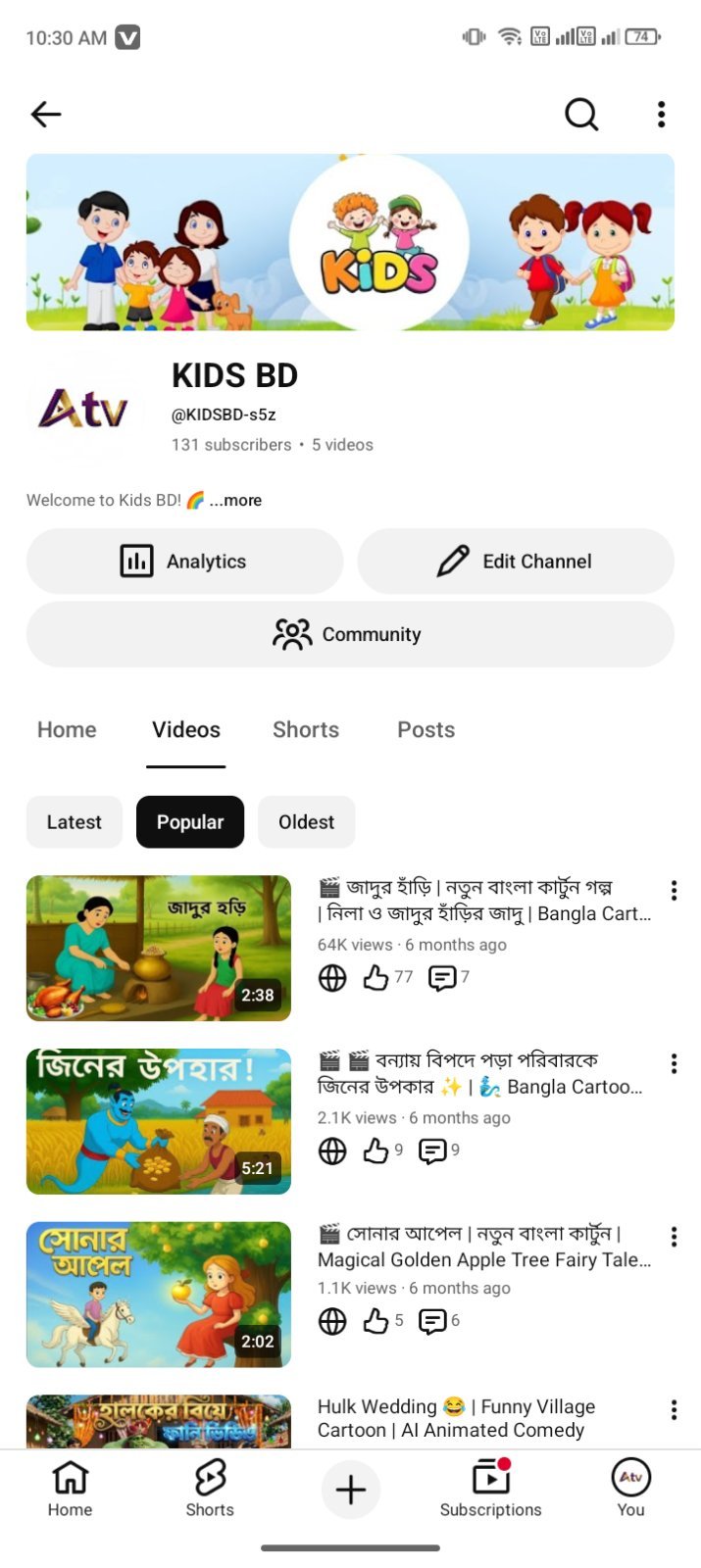Select the Oldest filter chip

(307, 822)
